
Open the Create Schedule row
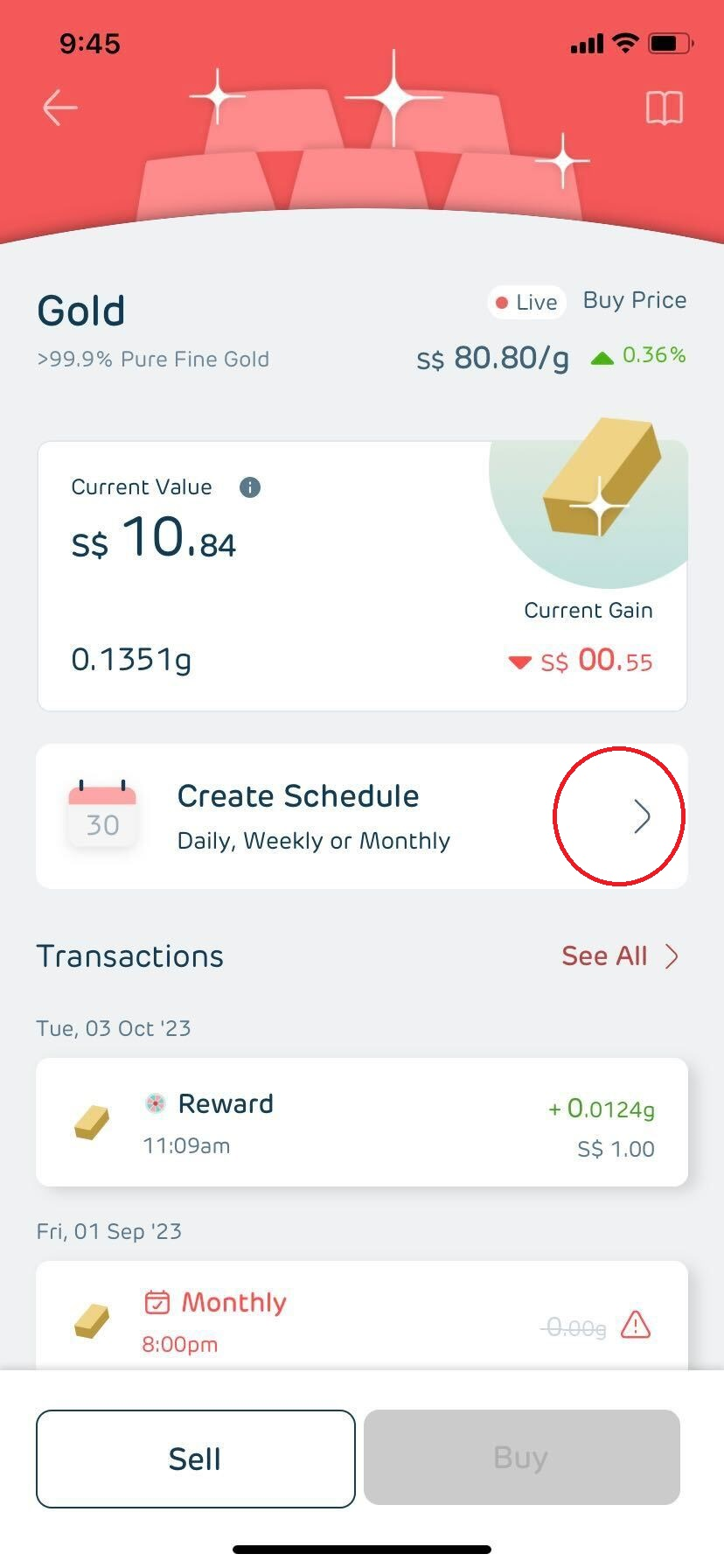(362, 816)
